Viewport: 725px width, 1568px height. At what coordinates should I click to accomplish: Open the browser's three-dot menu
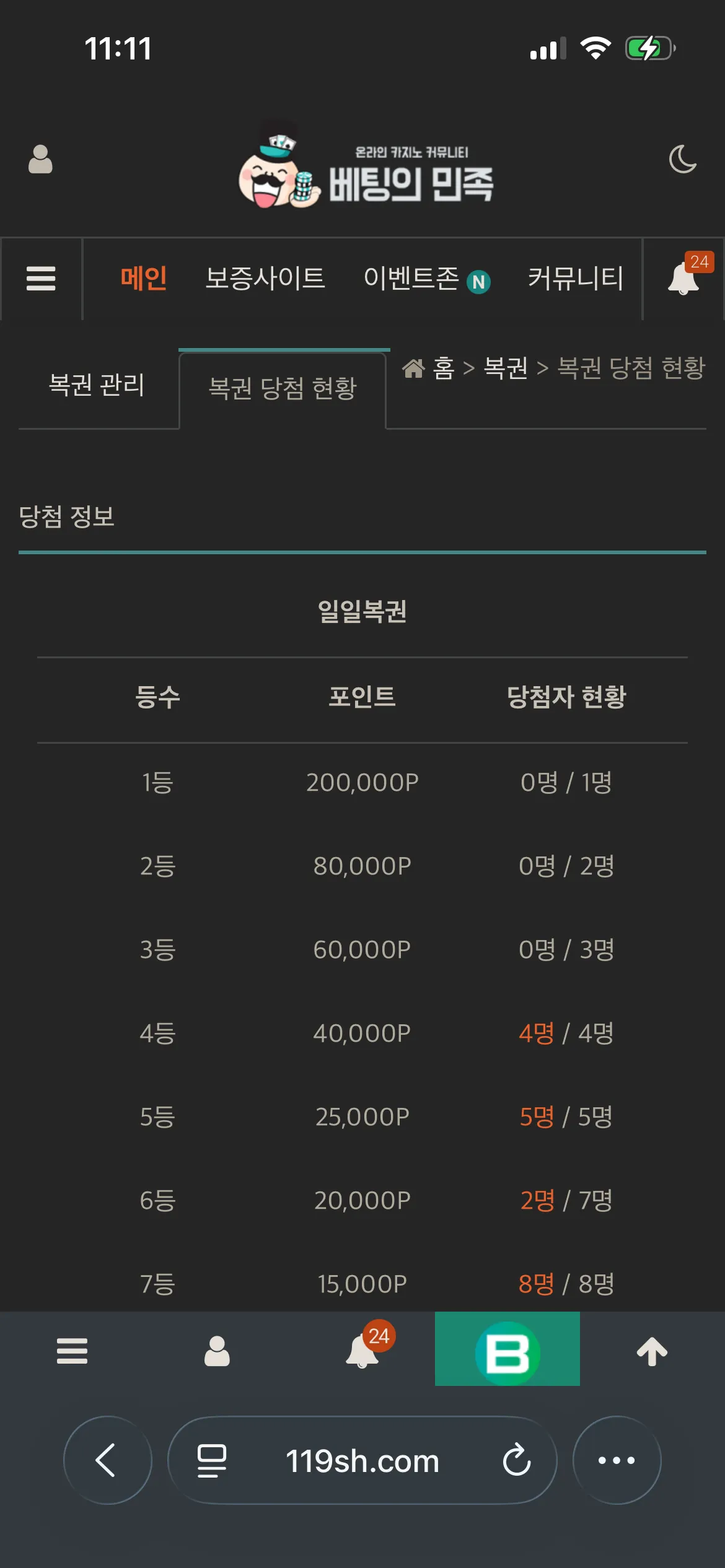pos(617,1460)
